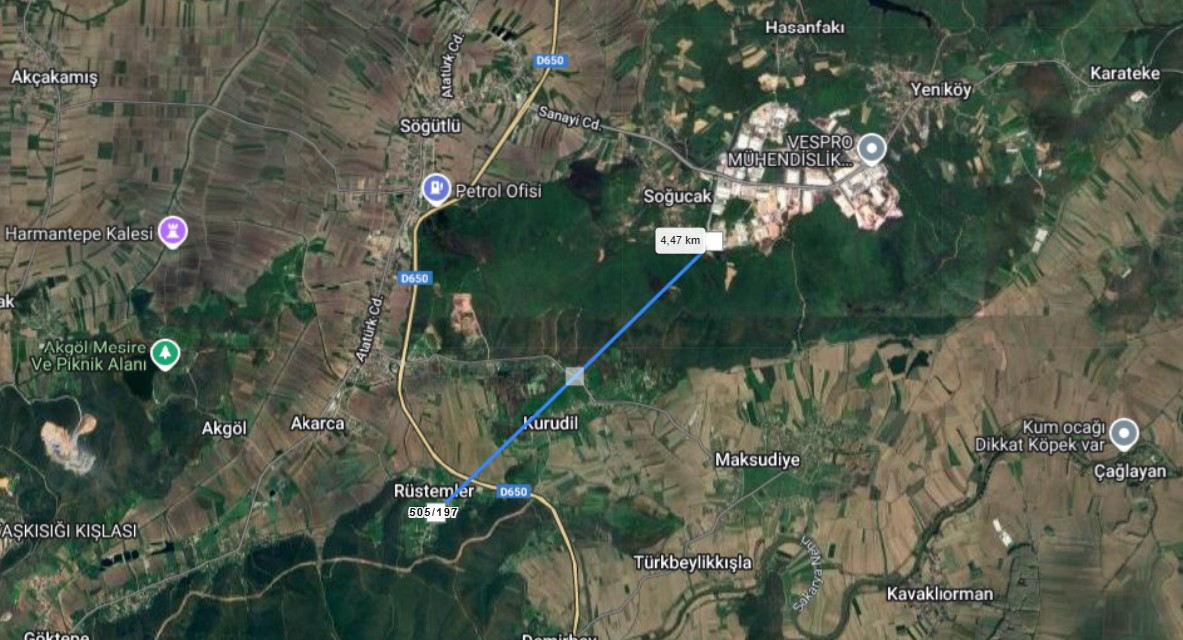Select the measurement midpoint handle near Kurudil
This screenshot has width=1183, height=640.
575,376
